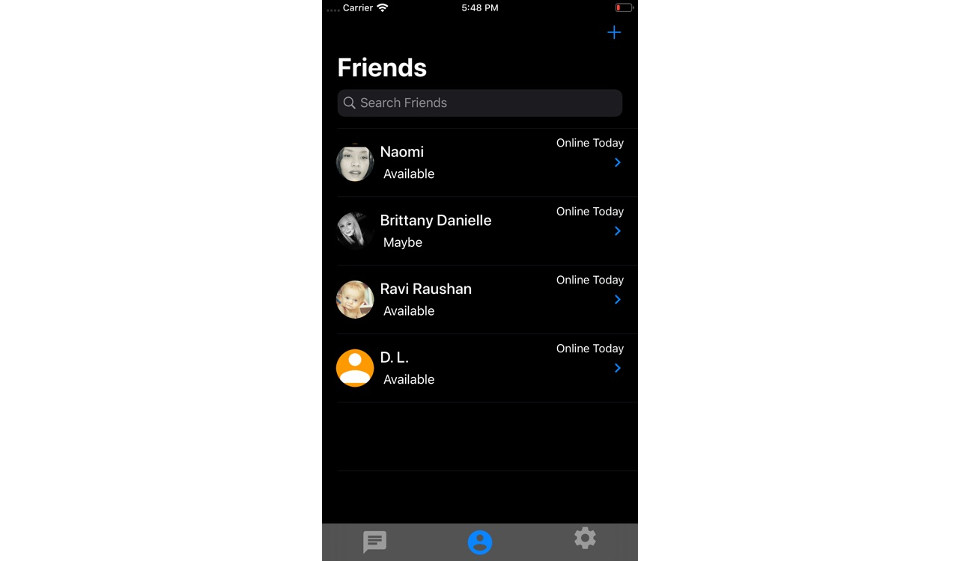
Task: Open the settings gear tab
Action: coord(585,538)
